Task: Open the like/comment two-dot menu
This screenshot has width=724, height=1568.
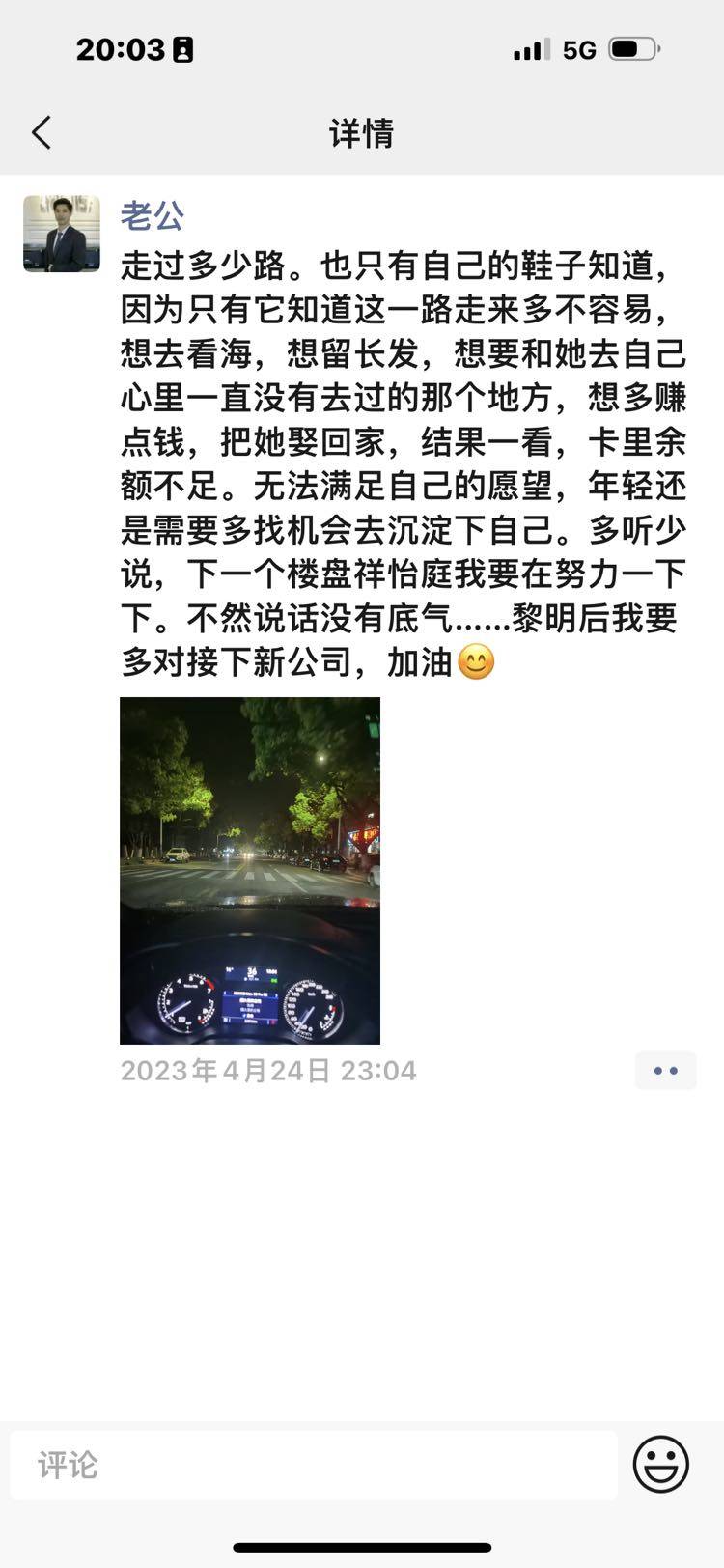Action: (x=665, y=1071)
